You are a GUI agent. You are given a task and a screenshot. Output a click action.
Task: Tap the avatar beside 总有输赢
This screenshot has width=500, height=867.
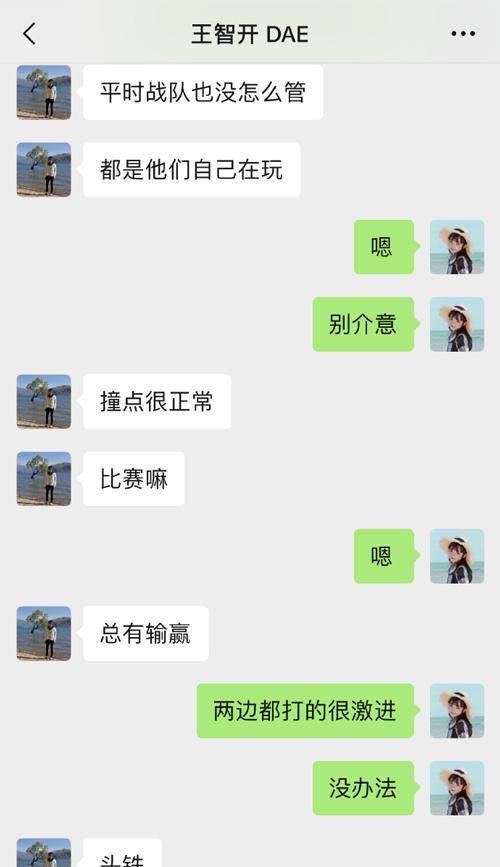(44, 634)
